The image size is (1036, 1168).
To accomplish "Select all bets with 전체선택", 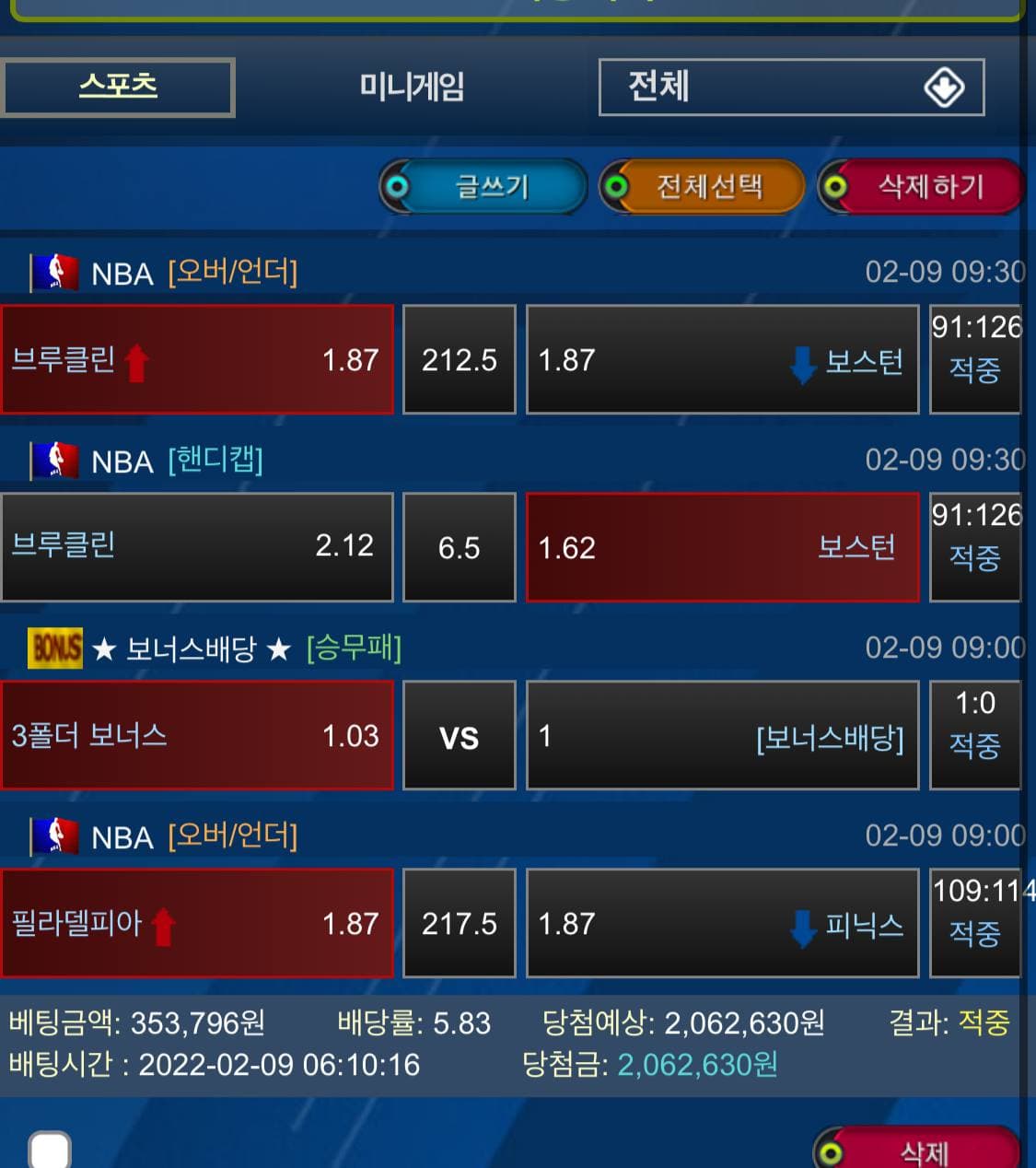I will pyautogui.click(x=703, y=187).
